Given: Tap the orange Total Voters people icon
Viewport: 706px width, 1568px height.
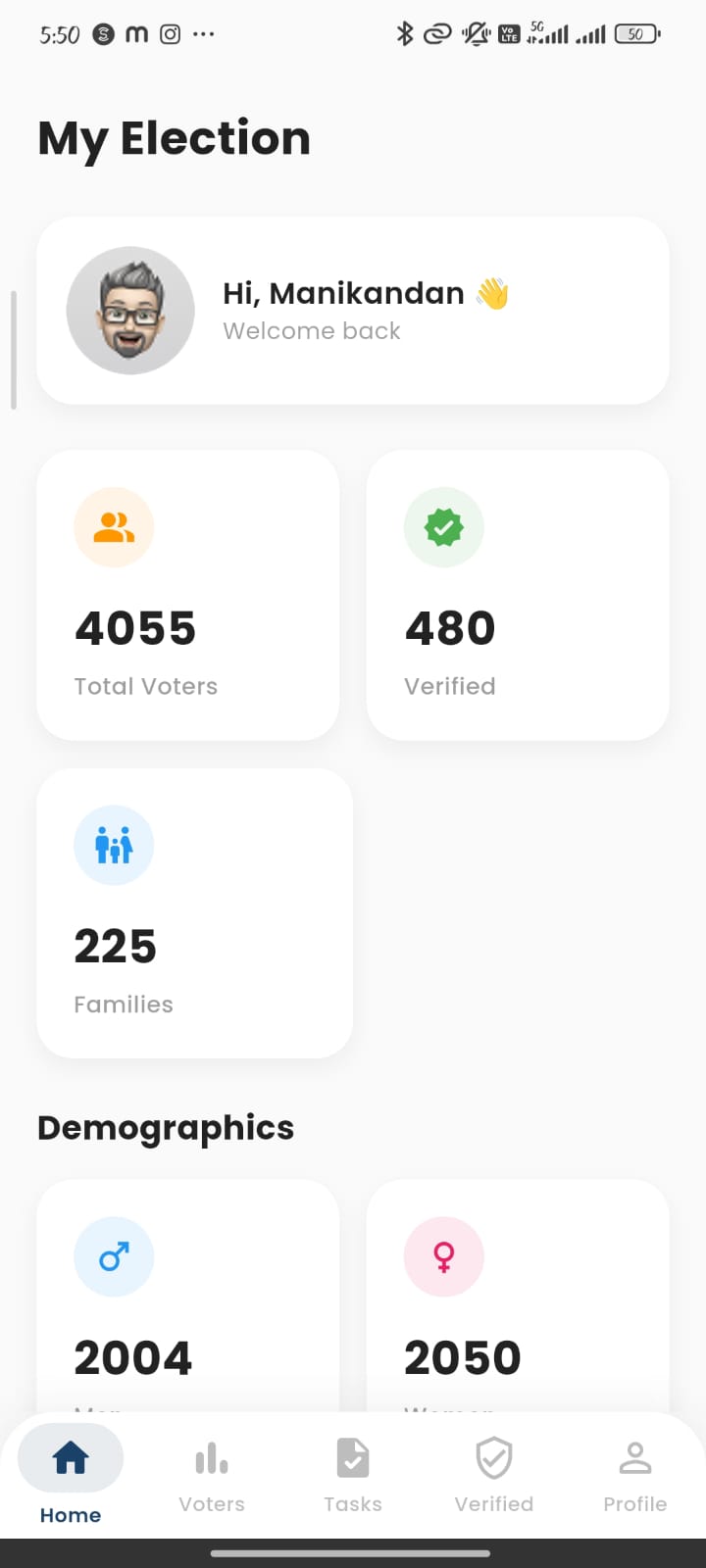Looking at the screenshot, I should coord(114,527).
